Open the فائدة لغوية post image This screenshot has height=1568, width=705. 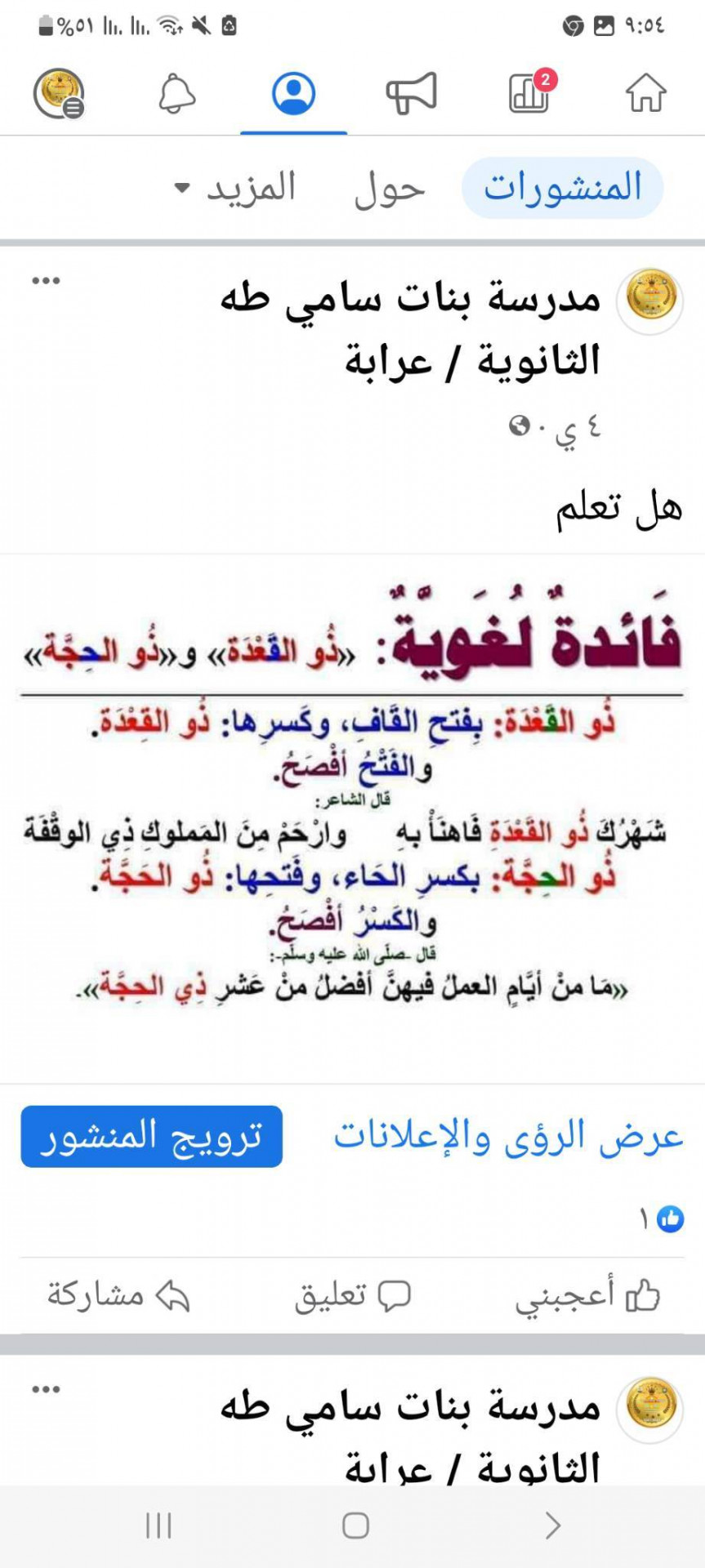[x=352, y=818]
